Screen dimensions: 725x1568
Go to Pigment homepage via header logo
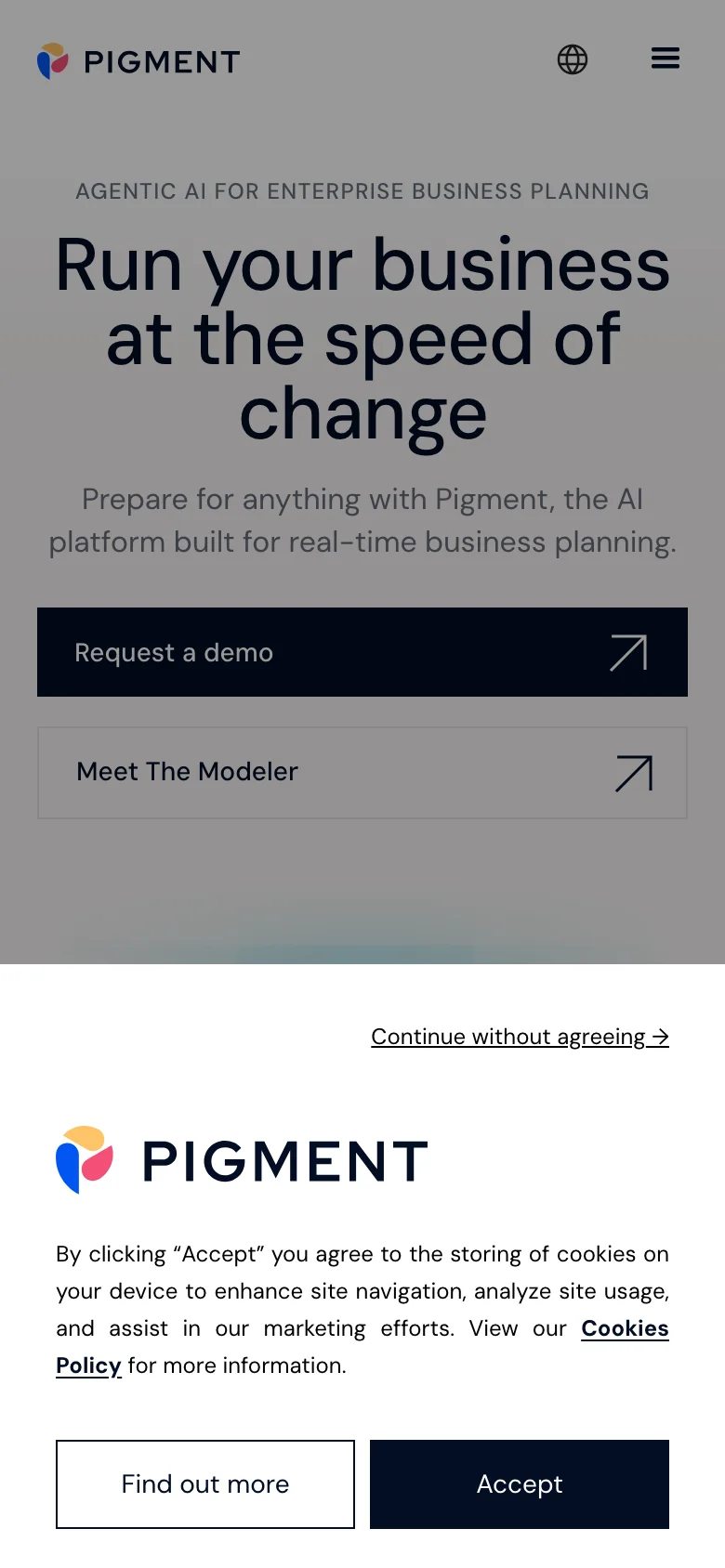coord(139,61)
